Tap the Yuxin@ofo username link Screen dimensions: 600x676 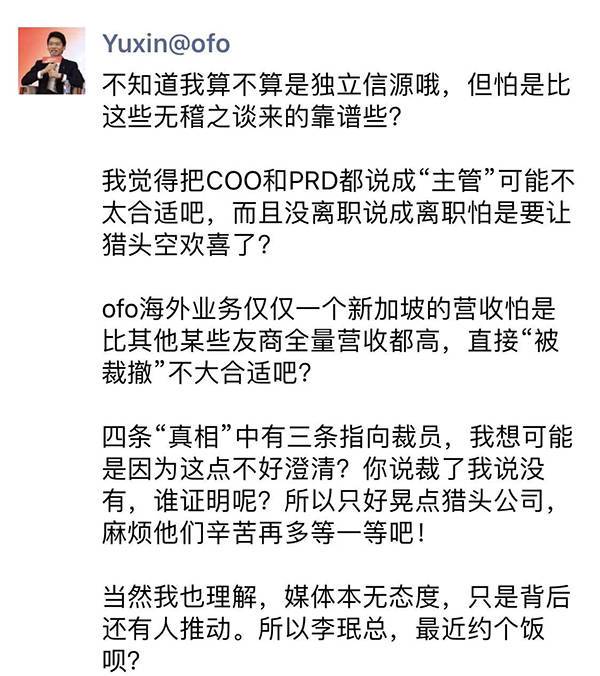point(166,43)
